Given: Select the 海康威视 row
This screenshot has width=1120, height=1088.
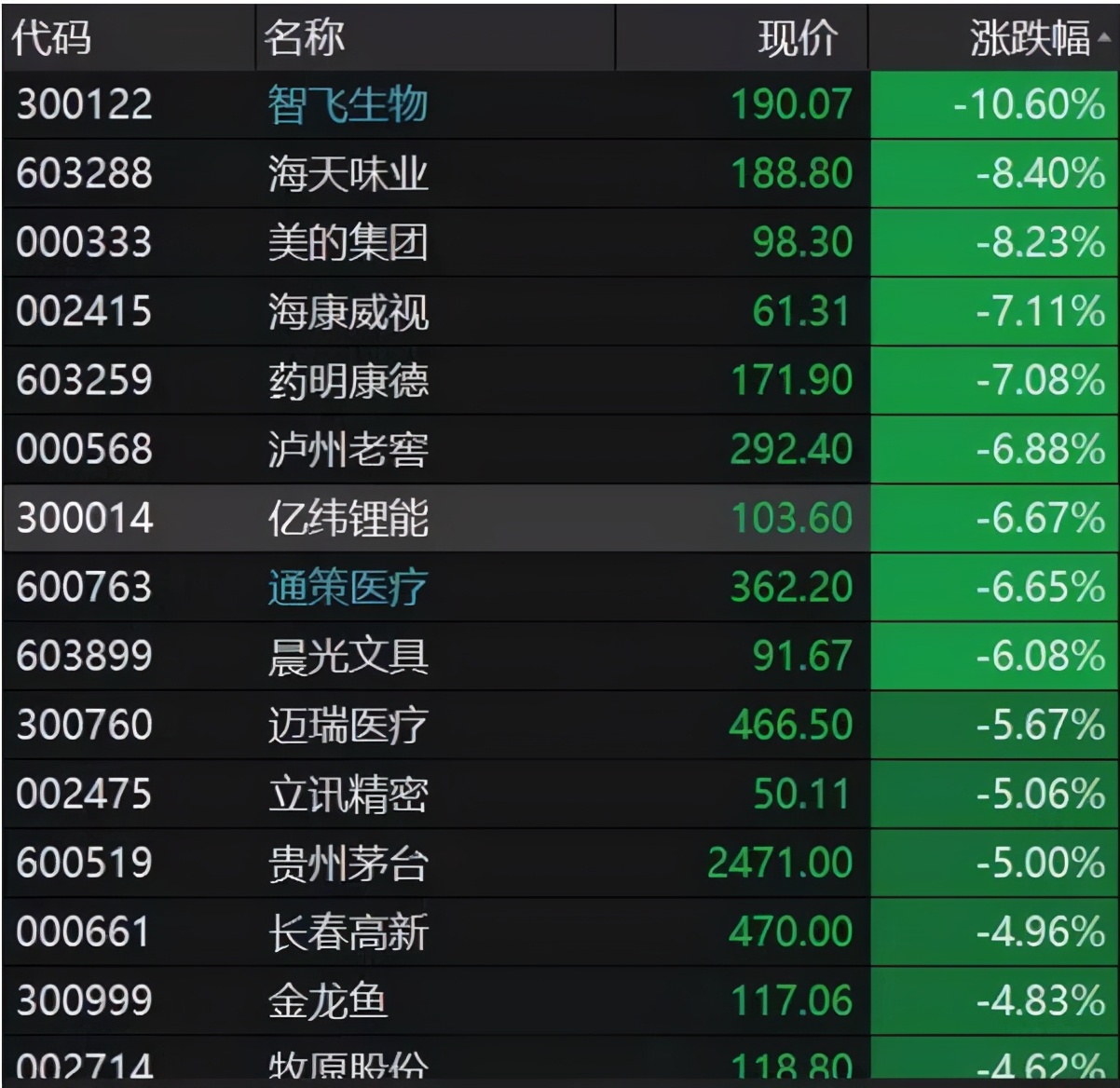Looking at the screenshot, I should coord(348,311).
